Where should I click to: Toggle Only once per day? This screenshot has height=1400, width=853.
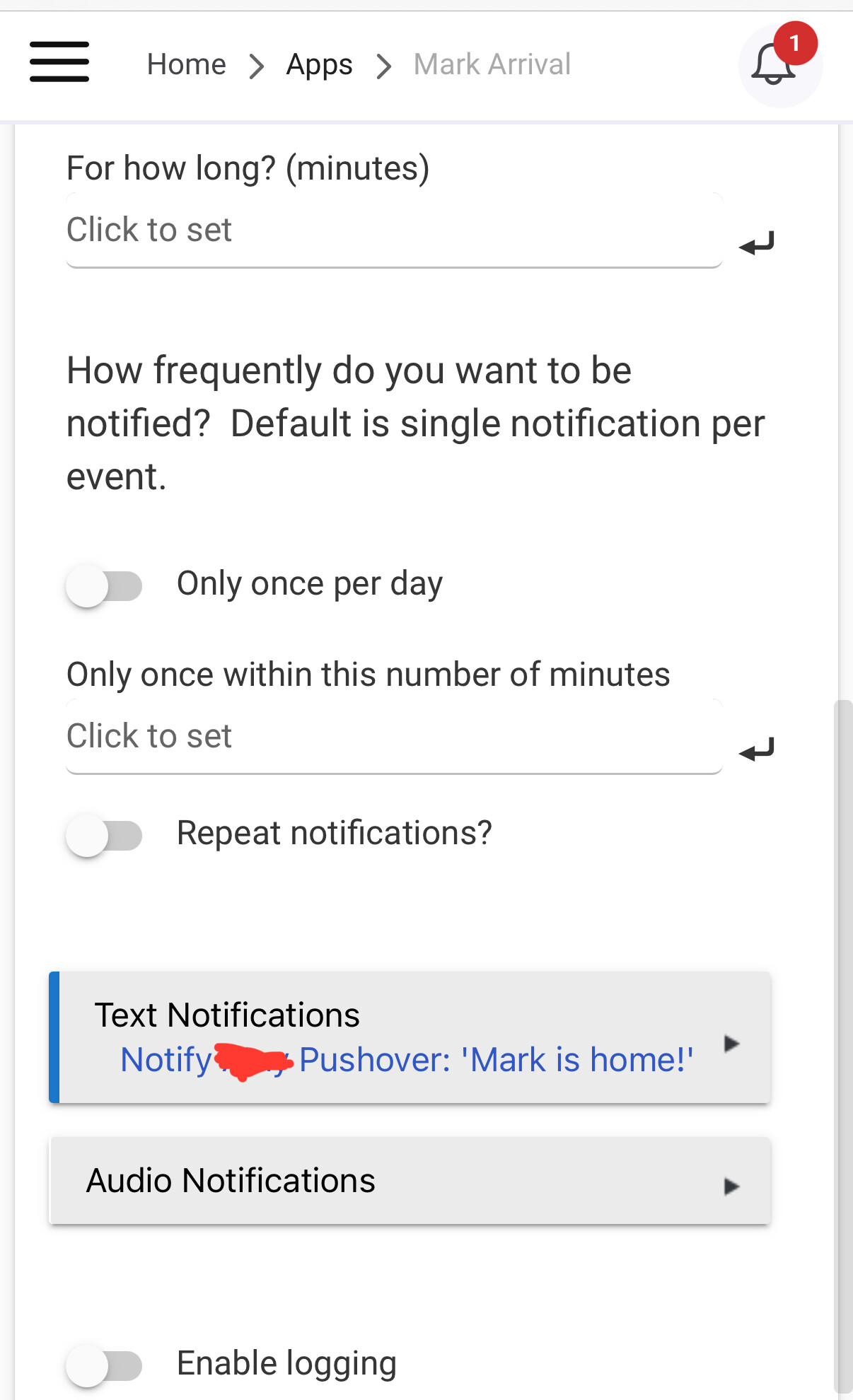(104, 586)
